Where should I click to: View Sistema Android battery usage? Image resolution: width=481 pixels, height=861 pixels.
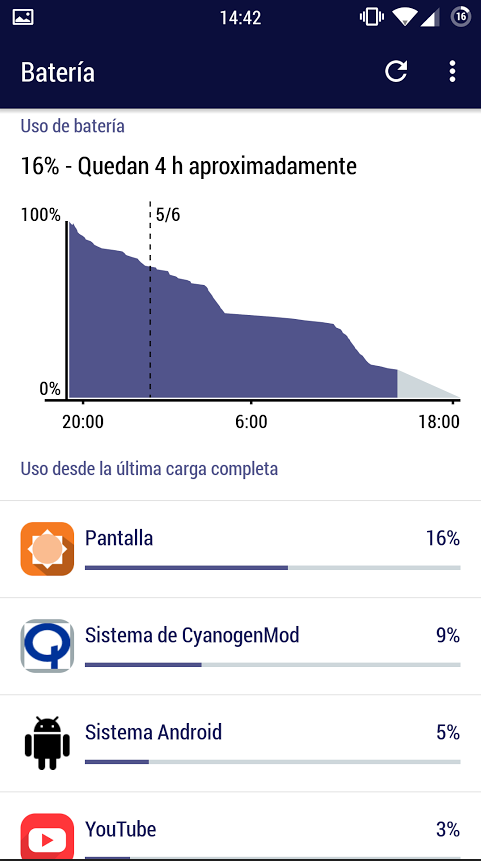(x=240, y=743)
